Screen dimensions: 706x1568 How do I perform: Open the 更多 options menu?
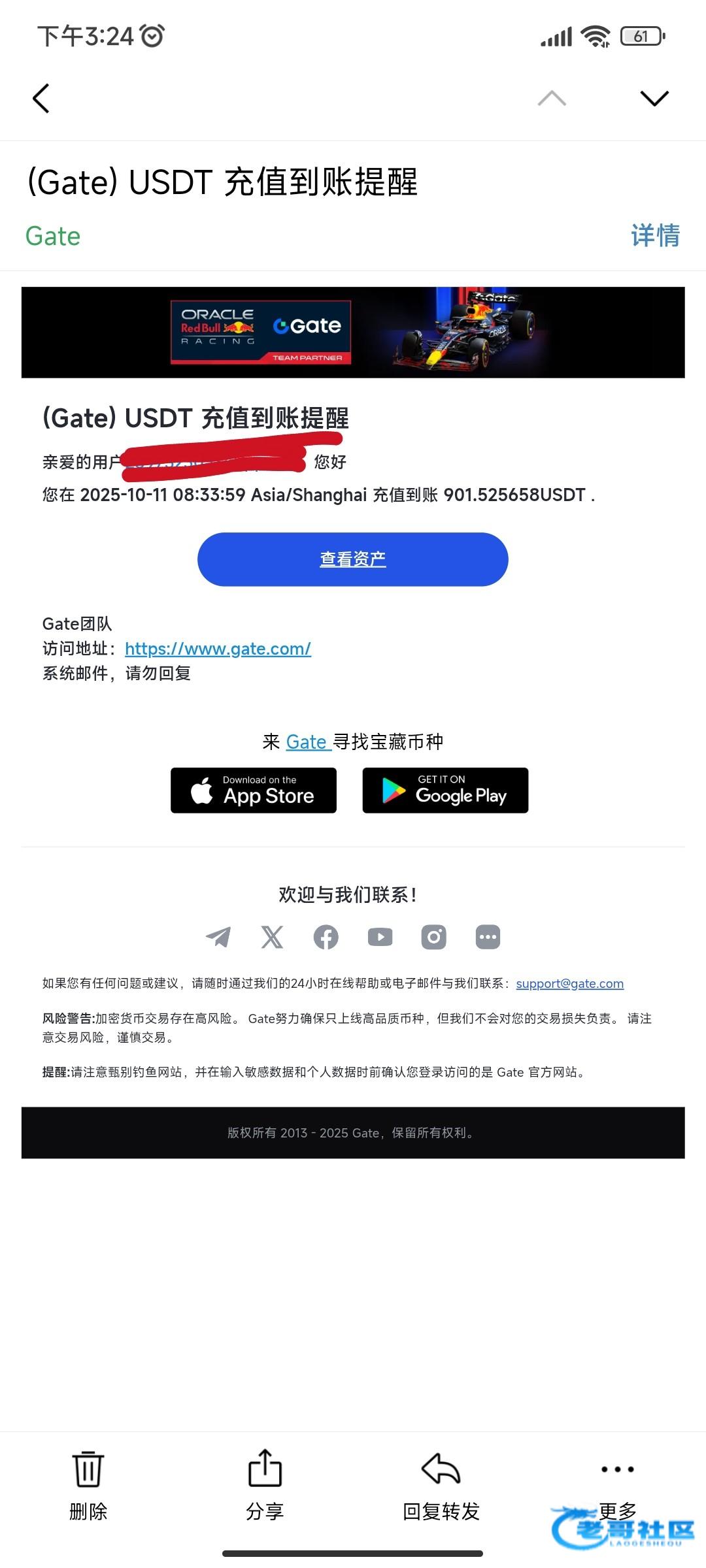617,1484
